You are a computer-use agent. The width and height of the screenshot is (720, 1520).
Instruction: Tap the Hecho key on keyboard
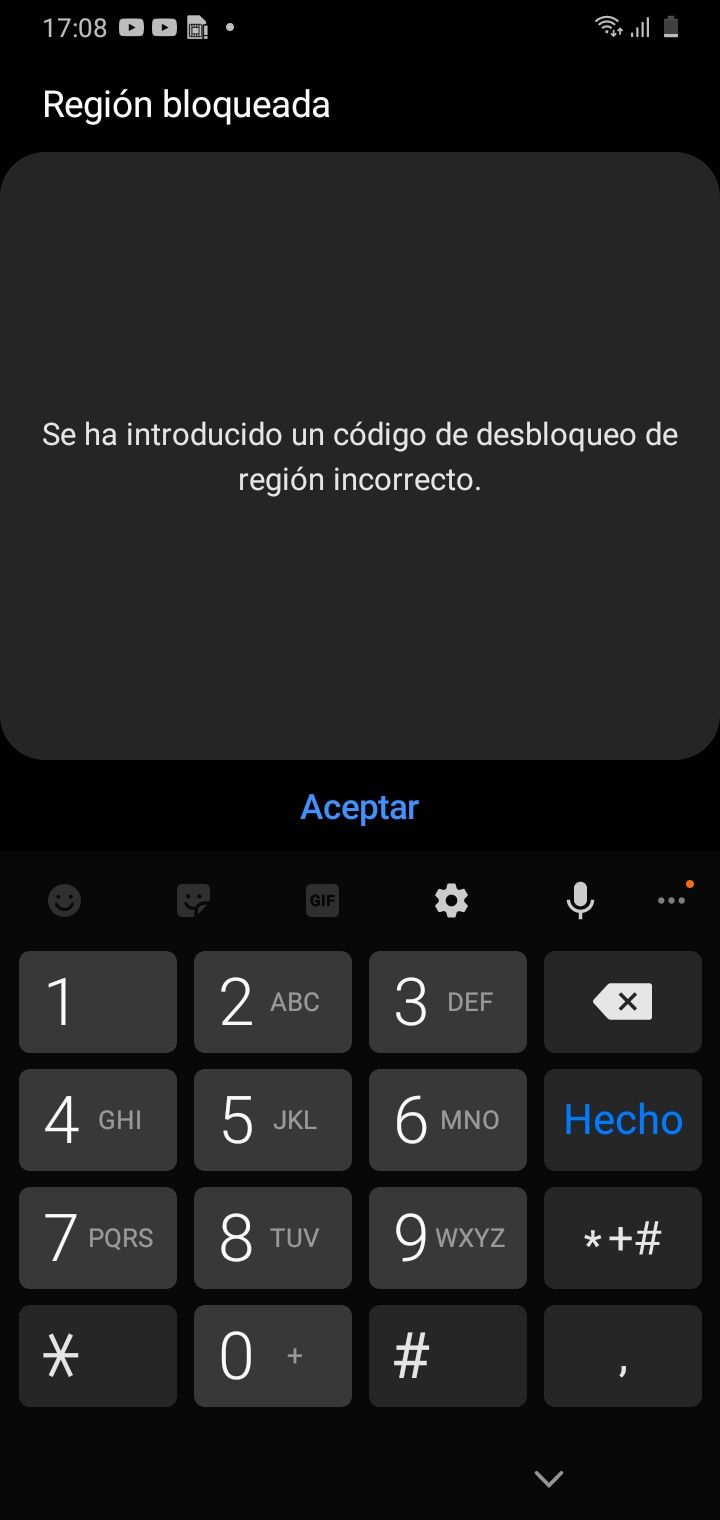click(622, 1119)
